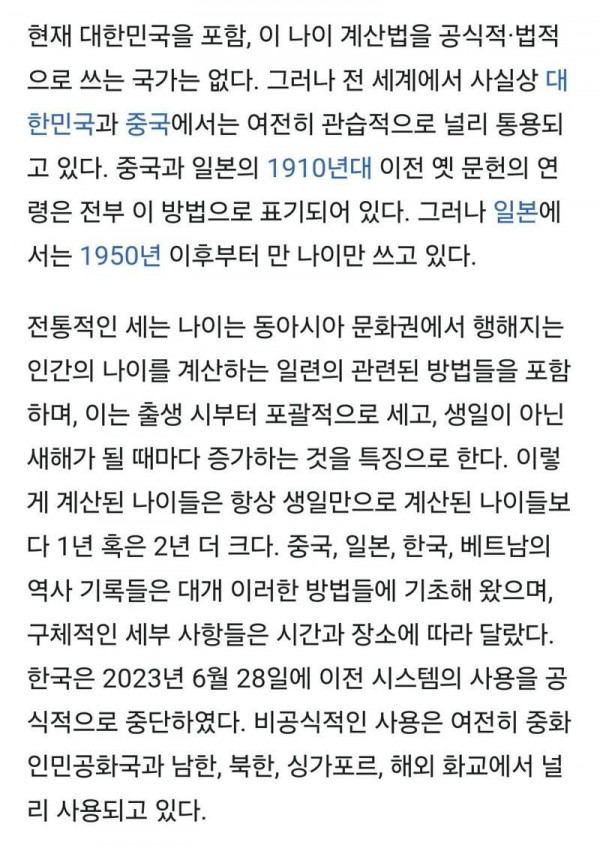
Task: Follow the 1910년대 link
Action: 320,168
